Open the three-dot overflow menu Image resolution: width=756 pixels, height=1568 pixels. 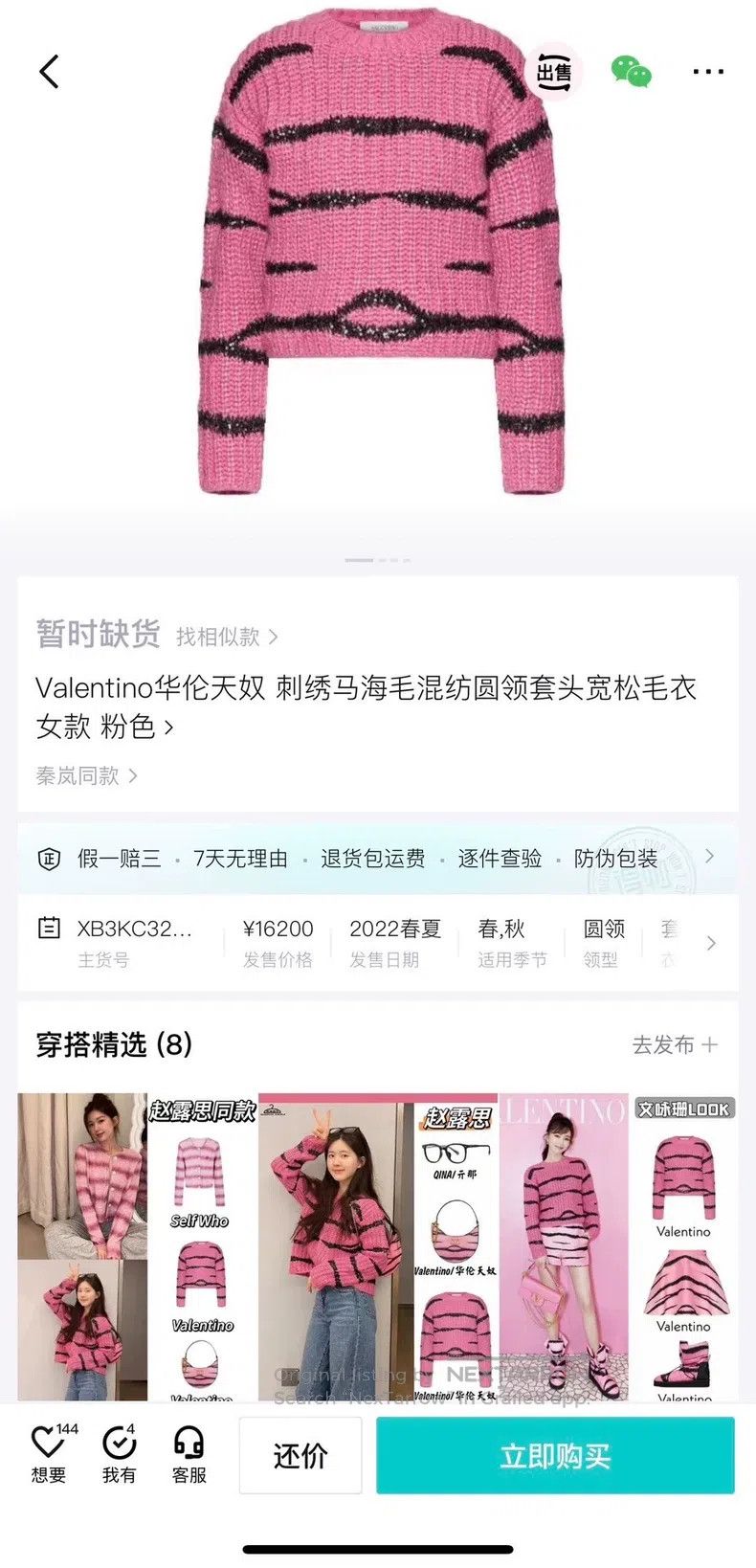pos(708,72)
